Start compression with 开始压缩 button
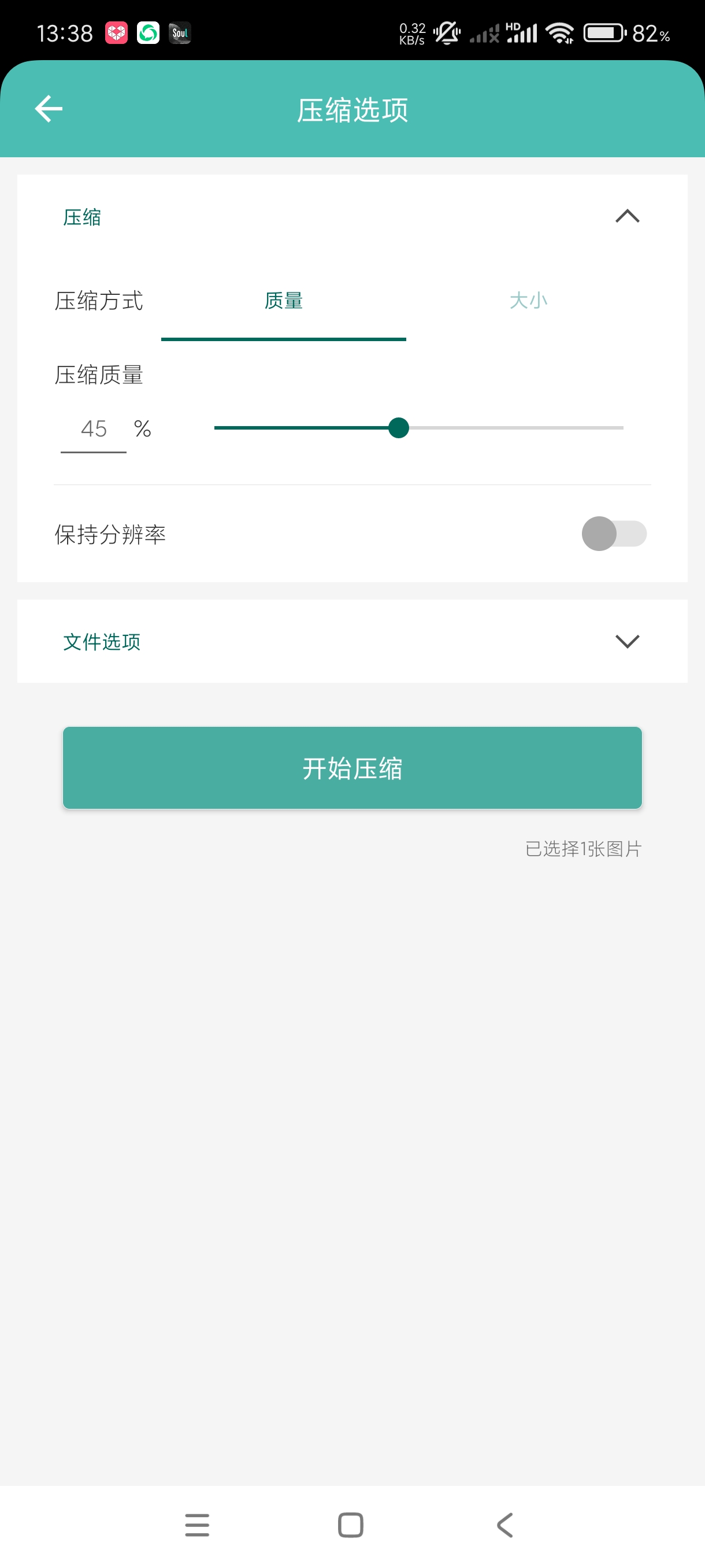Screen dimensions: 705x1568 pos(352,768)
